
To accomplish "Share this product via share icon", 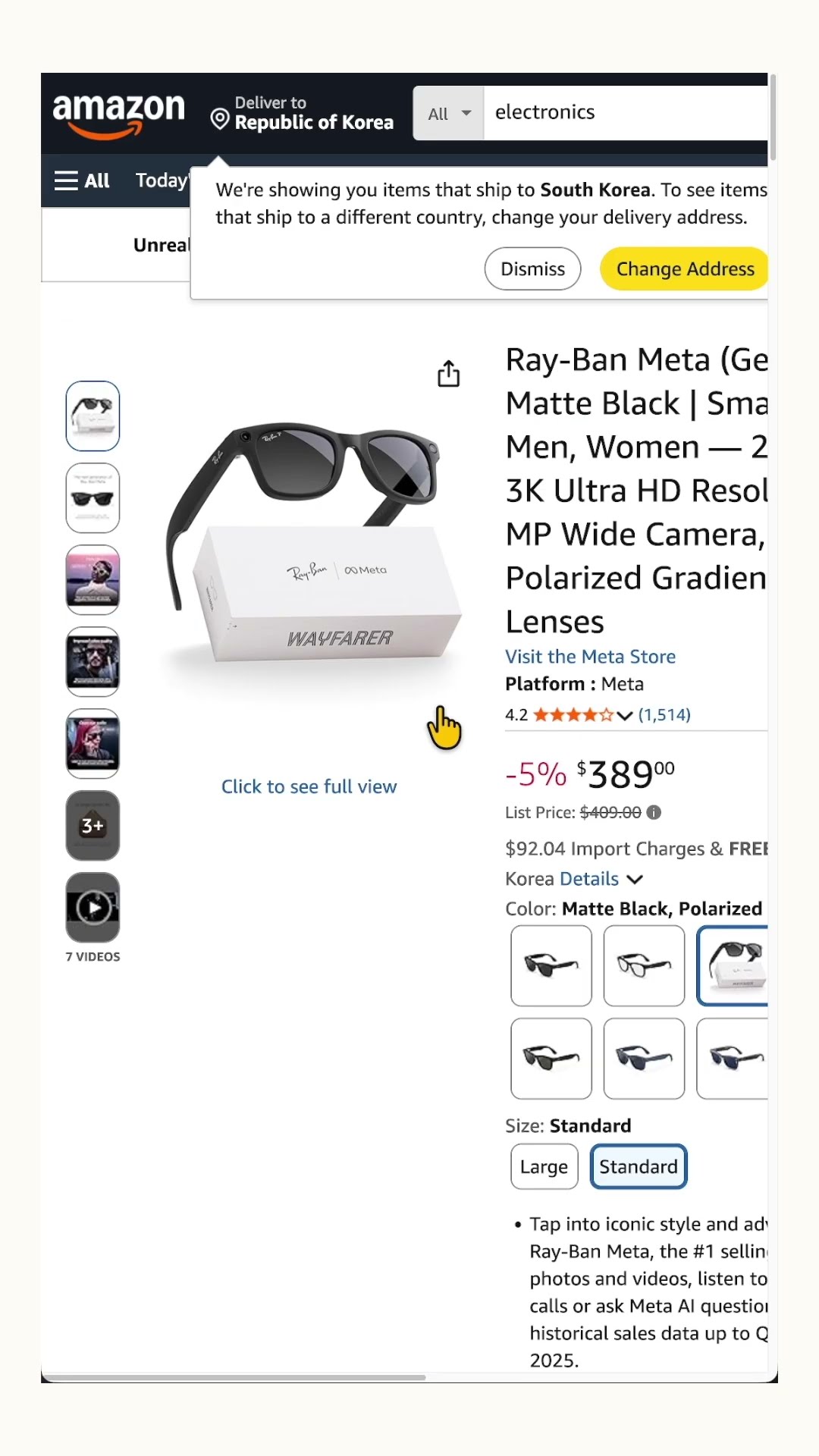I will [x=448, y=374].
